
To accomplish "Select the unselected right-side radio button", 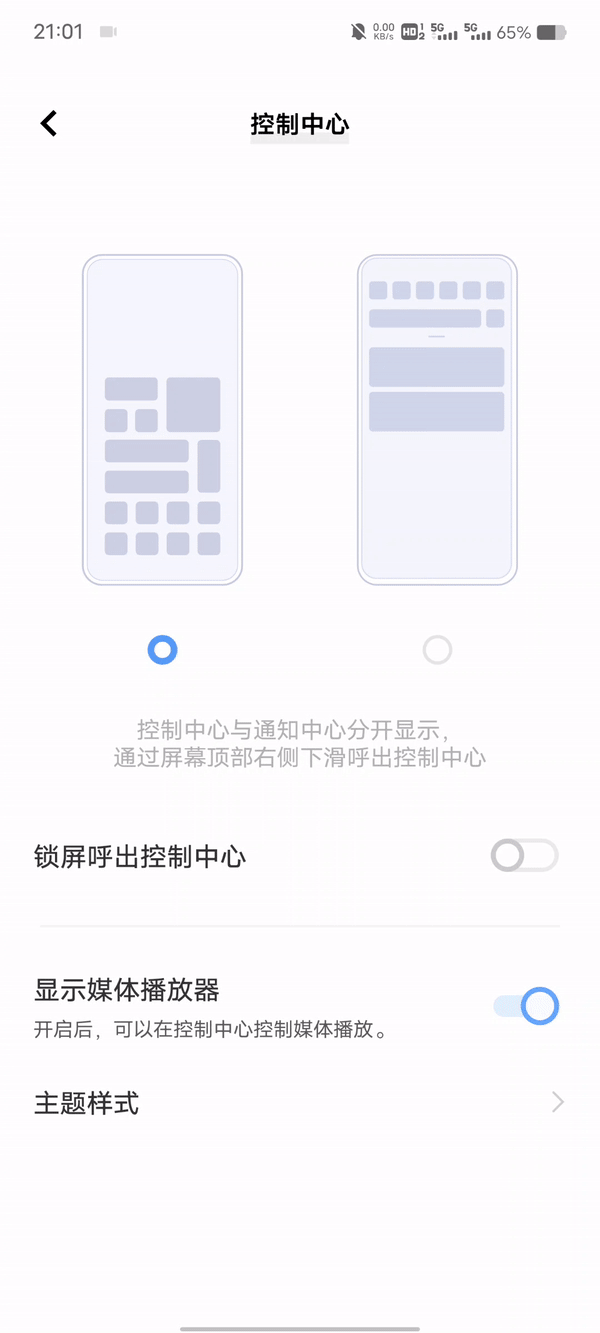I will click(437, 650).
